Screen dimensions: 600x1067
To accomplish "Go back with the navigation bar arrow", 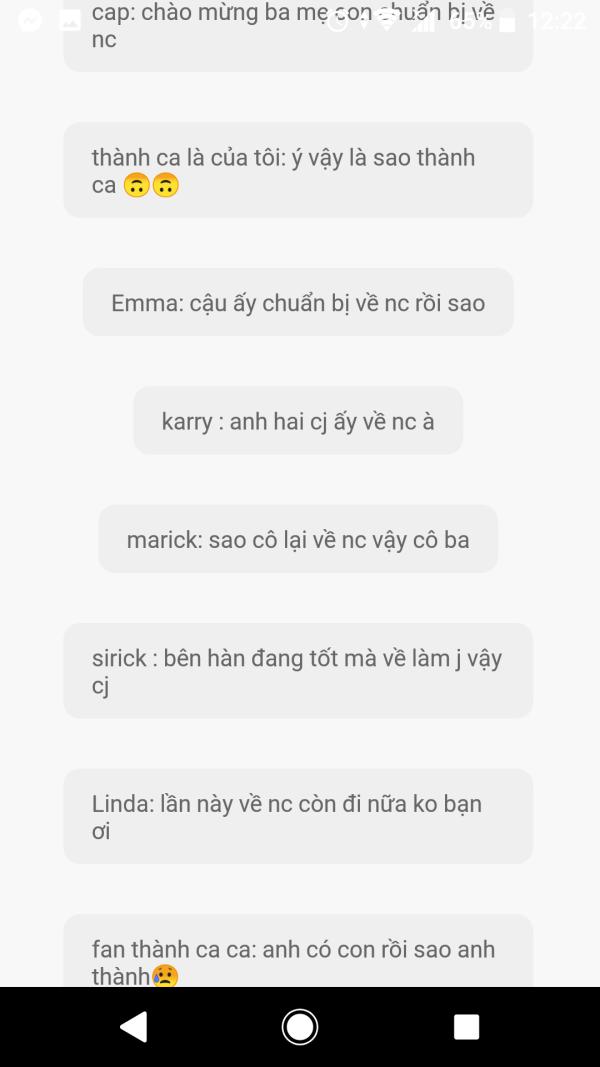I will (133, 1026).
